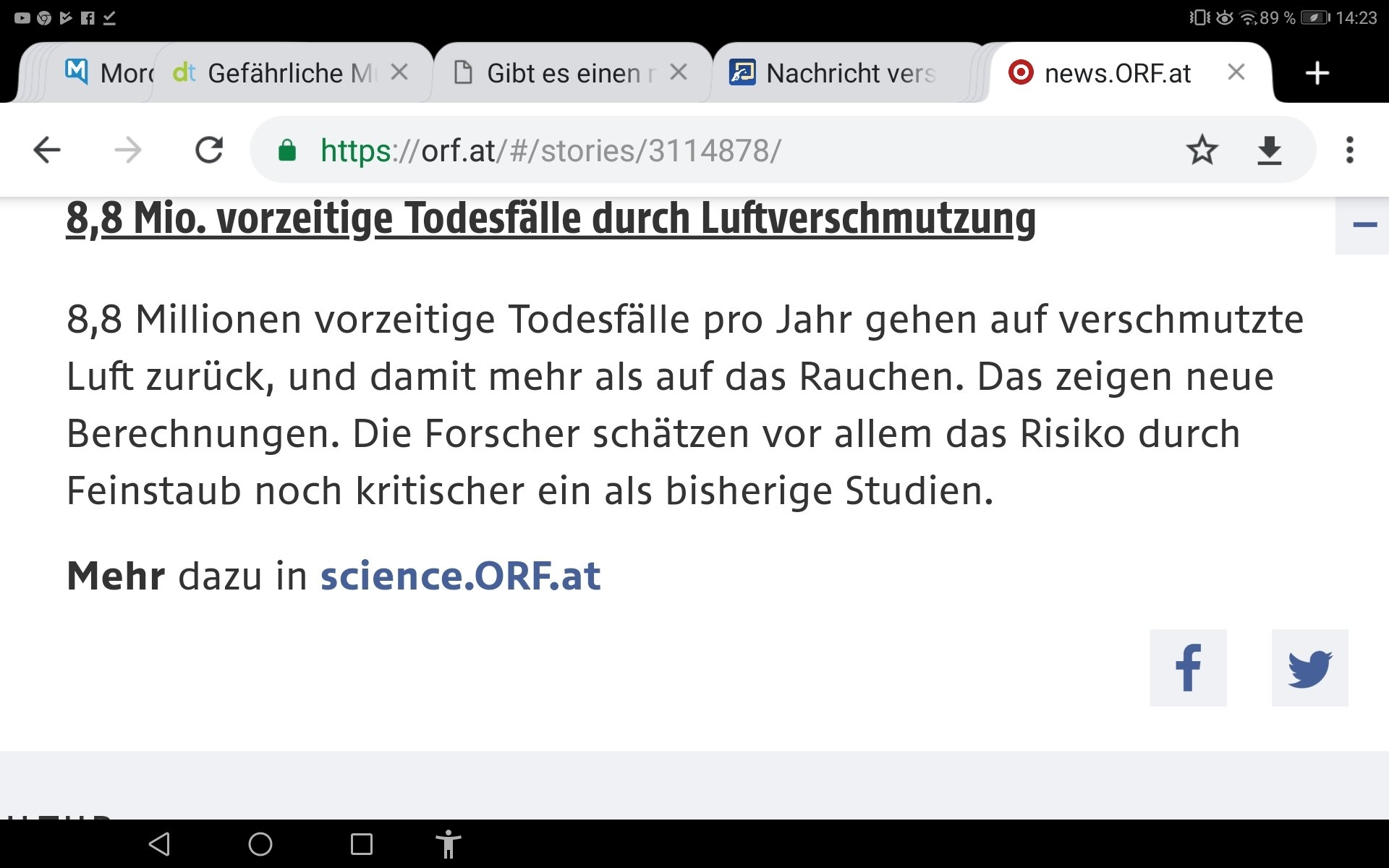Reload the current page
The width and height of the screenshot is (1389, 868).
click(x=209, y=150)
